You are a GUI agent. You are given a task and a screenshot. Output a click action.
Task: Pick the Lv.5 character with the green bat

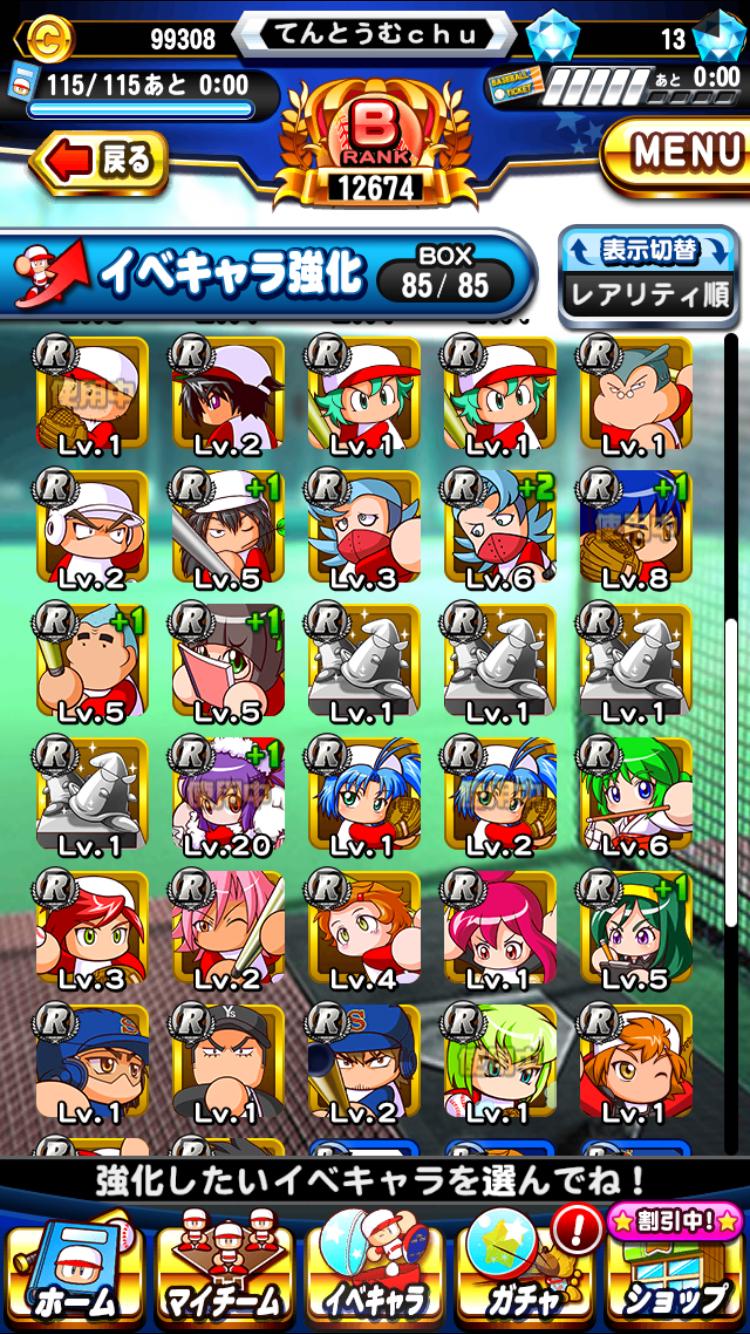point(92,661)
